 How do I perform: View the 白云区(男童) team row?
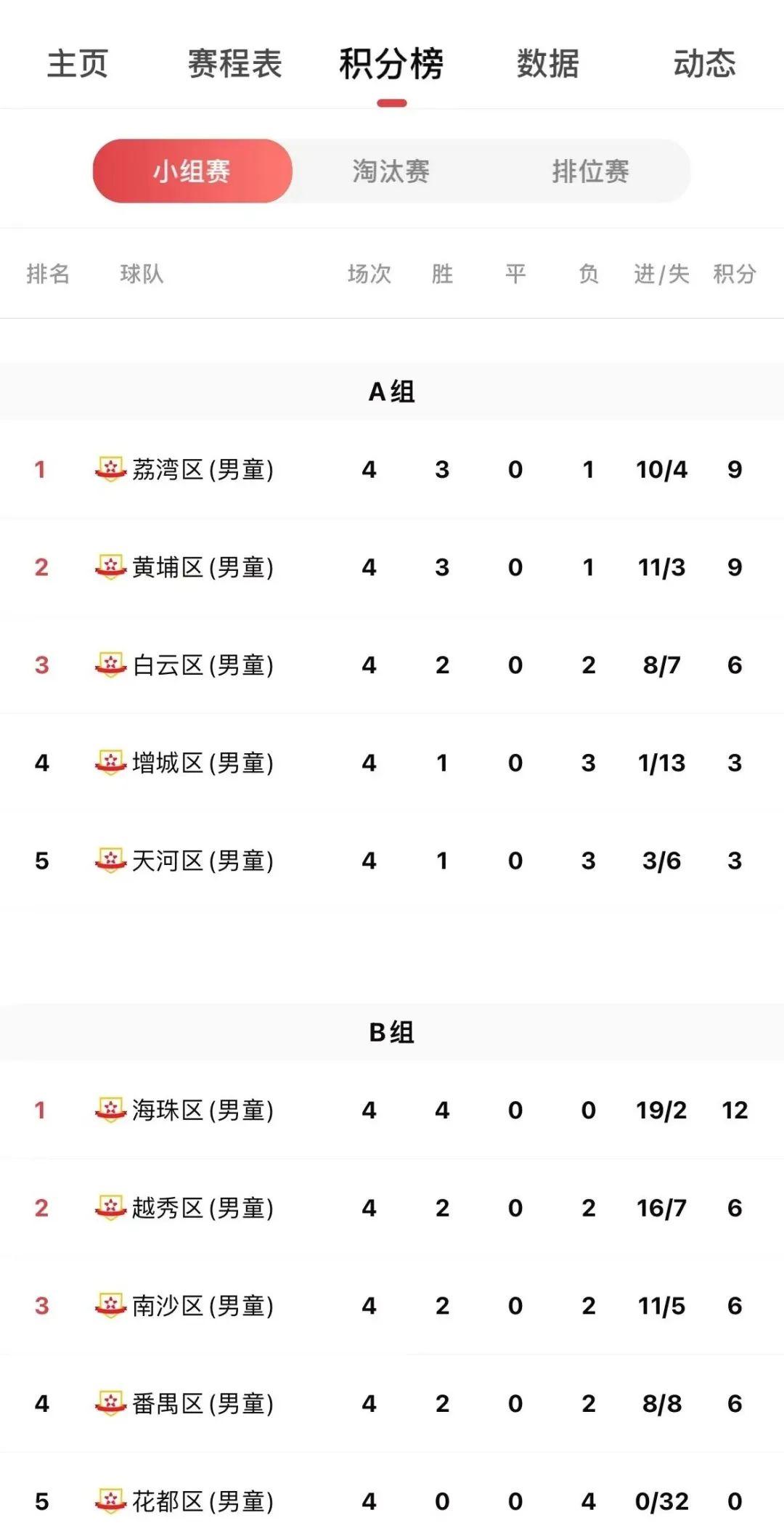(x=392, y=665)
